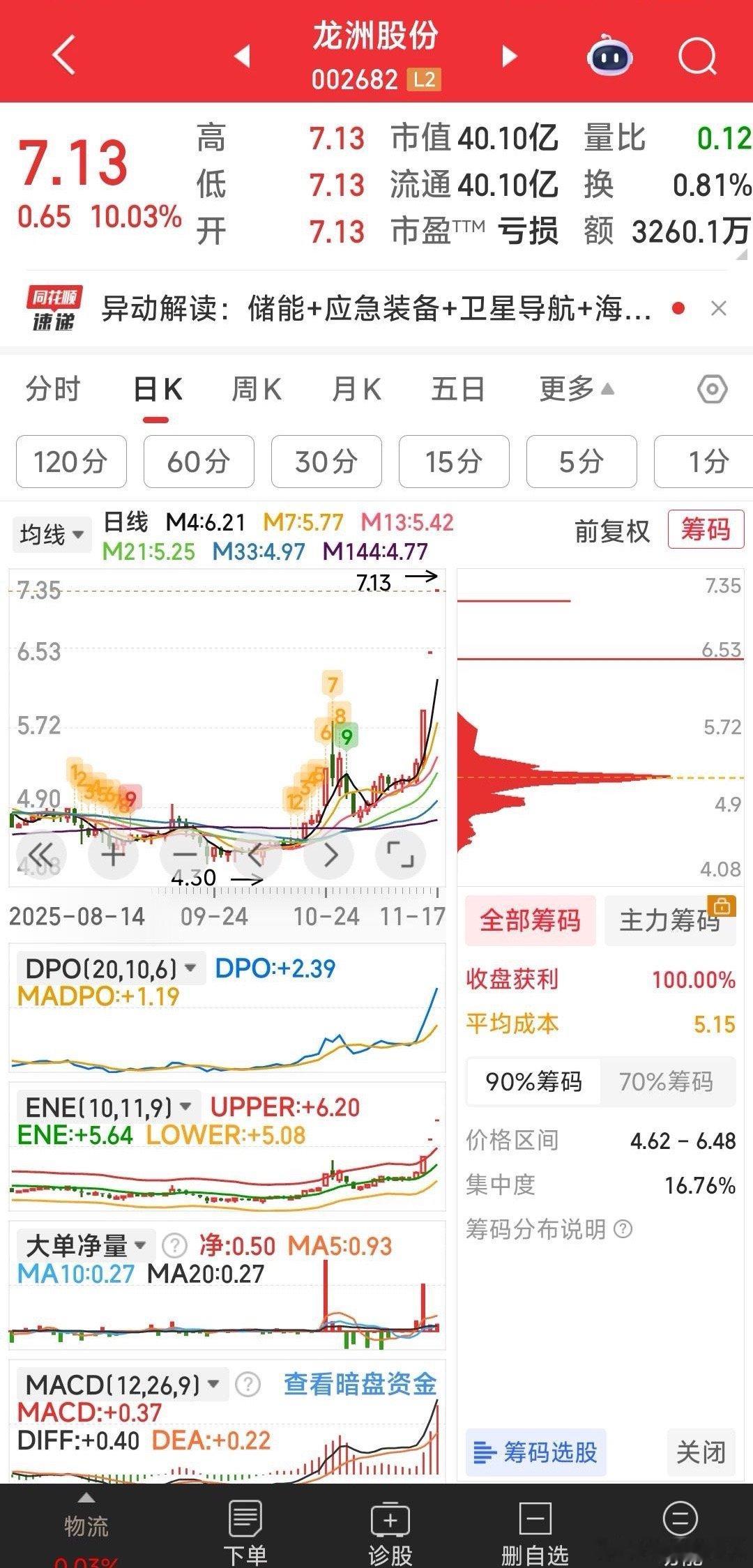This screenshot has width=753, height=1568.
Task: Dismiss the 异动解读 news banner
Action: [718, 308]
